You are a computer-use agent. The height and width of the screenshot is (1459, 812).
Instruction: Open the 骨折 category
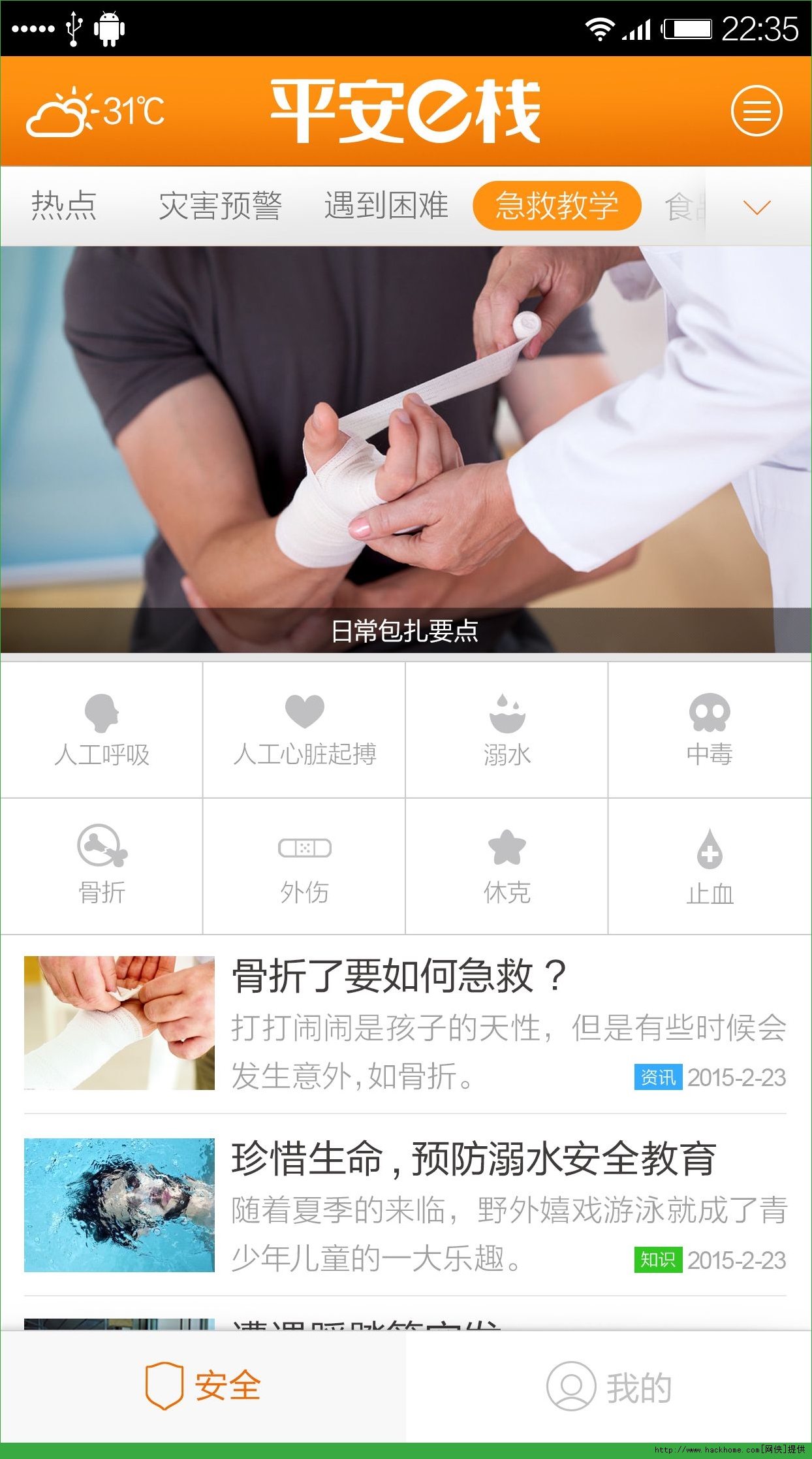point(102,866)
